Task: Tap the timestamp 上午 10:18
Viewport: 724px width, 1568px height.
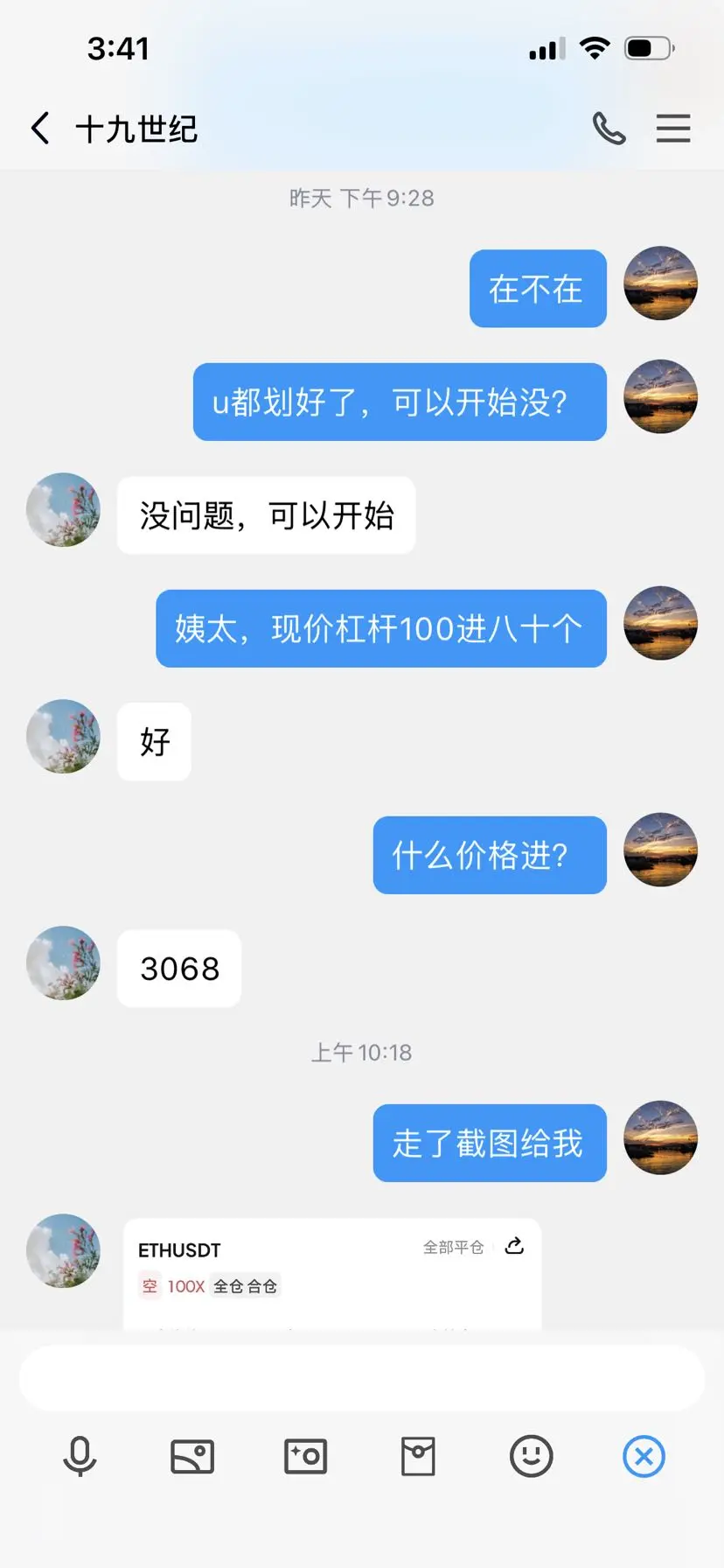Action: click(362, 1052)
